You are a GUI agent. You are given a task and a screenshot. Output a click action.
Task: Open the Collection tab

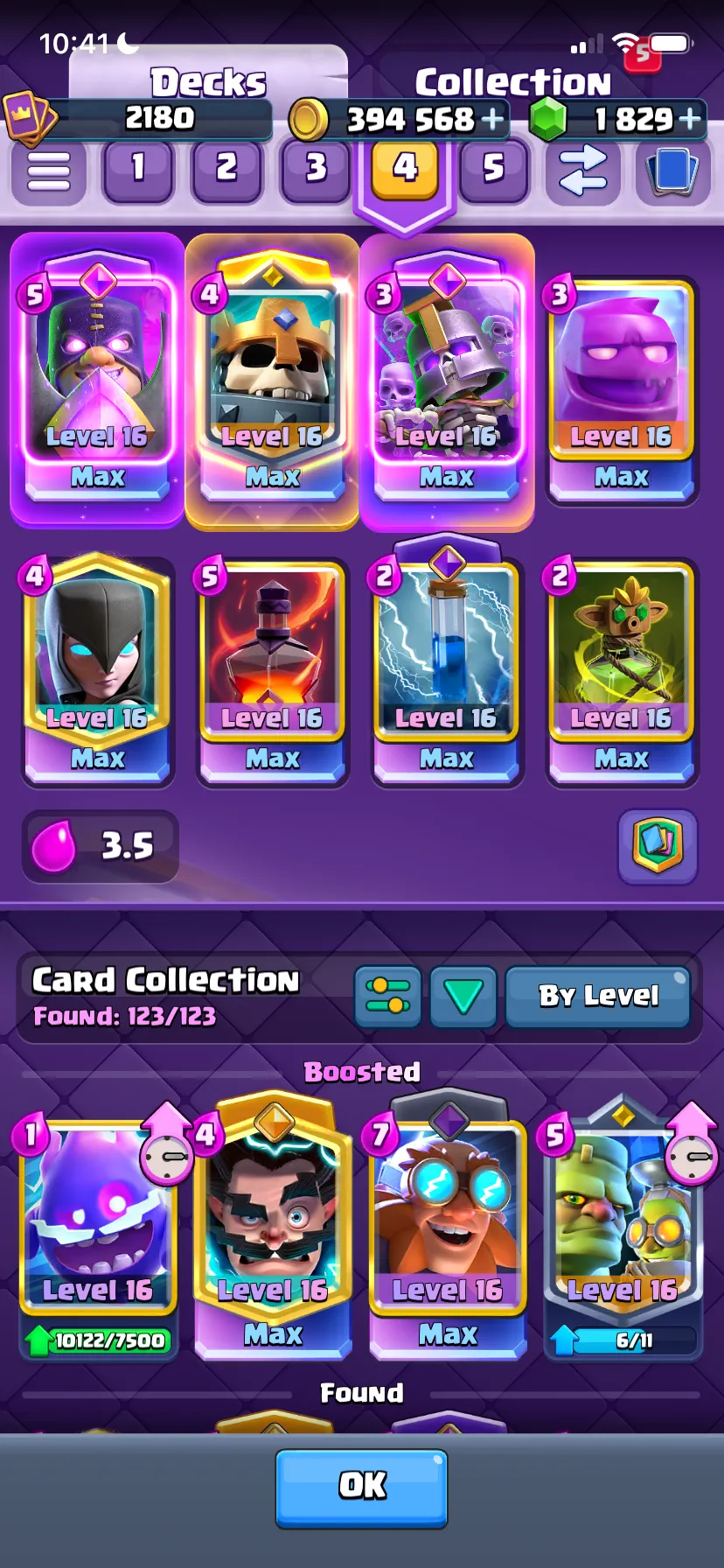click(512, 82)
